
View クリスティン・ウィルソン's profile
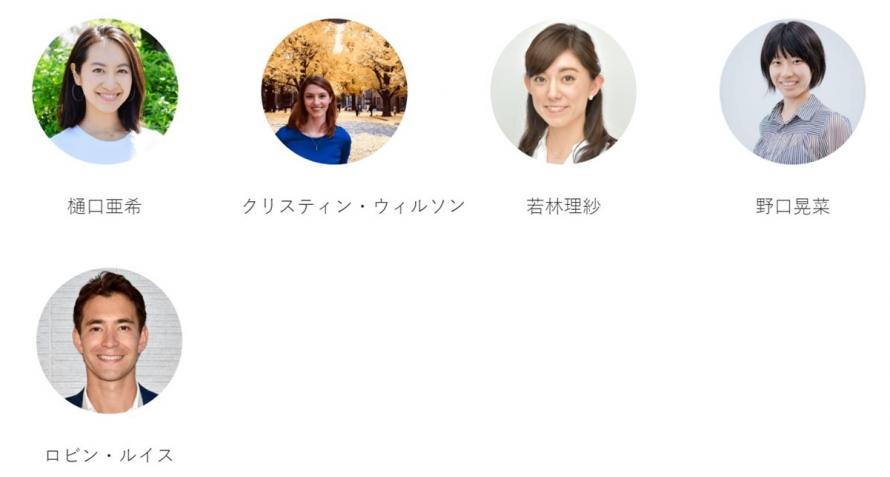[x=334, y=92]
